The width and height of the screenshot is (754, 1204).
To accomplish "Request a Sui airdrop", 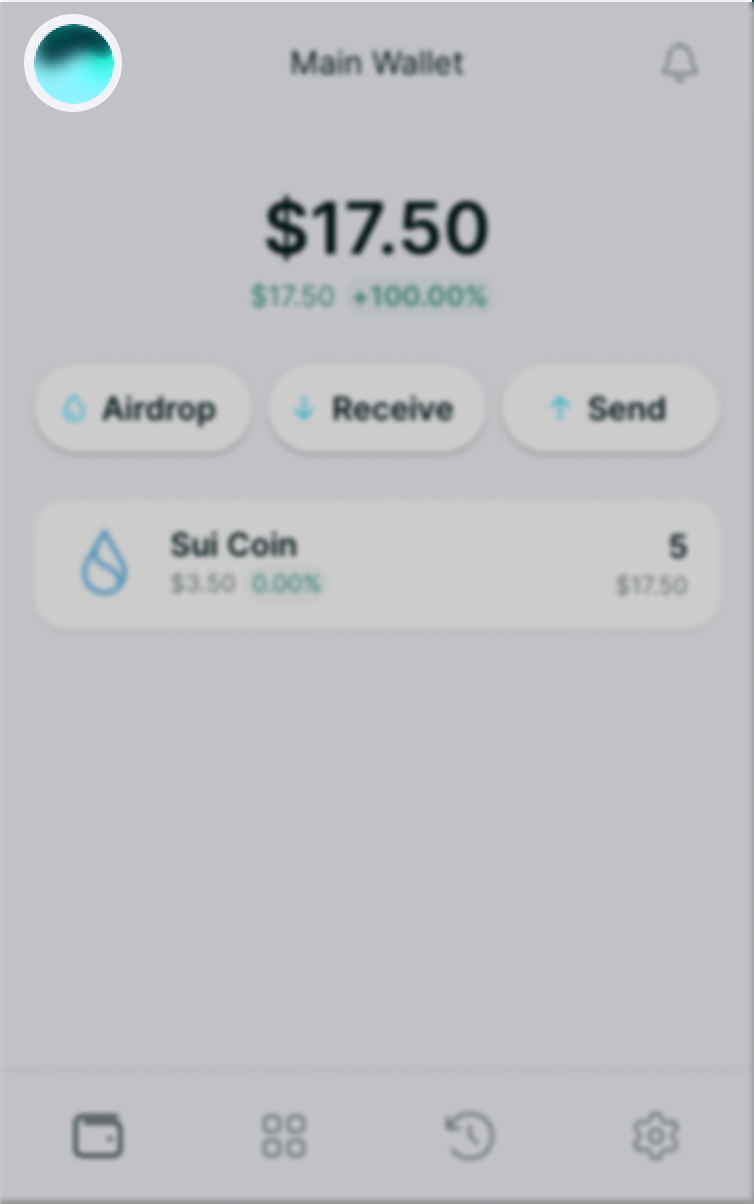I will pos(143,409).
